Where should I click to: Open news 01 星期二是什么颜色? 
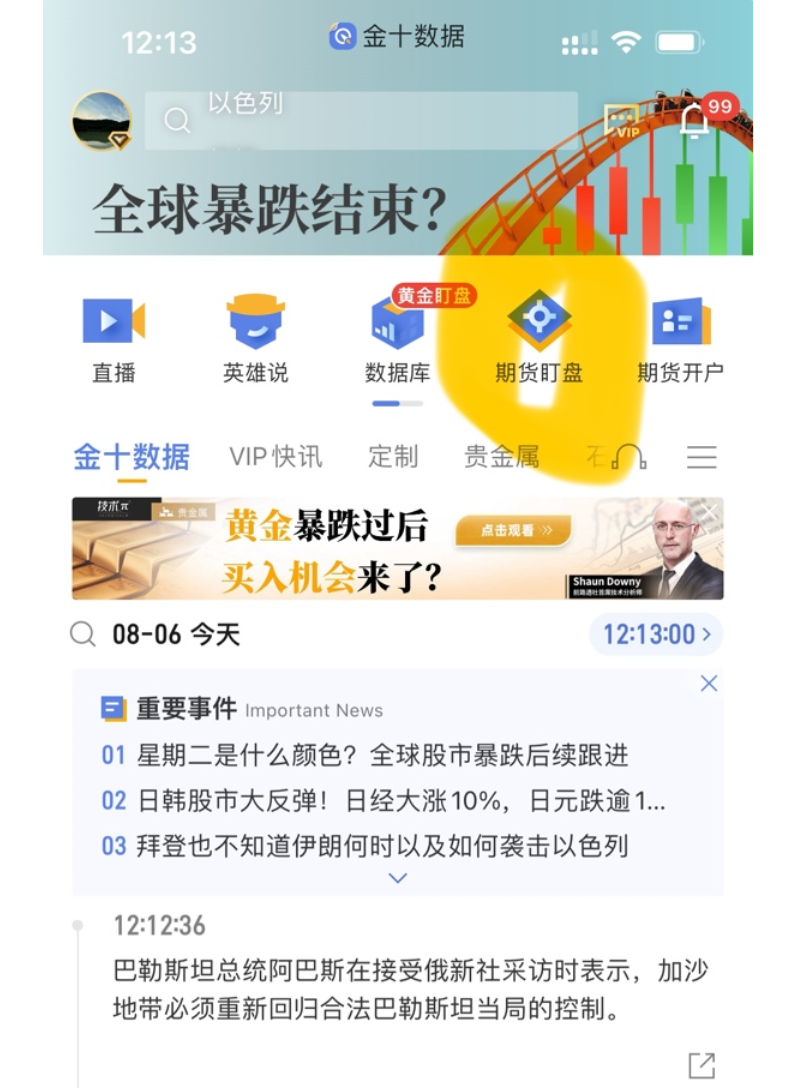pyautogui.click(x=380, y=755)
